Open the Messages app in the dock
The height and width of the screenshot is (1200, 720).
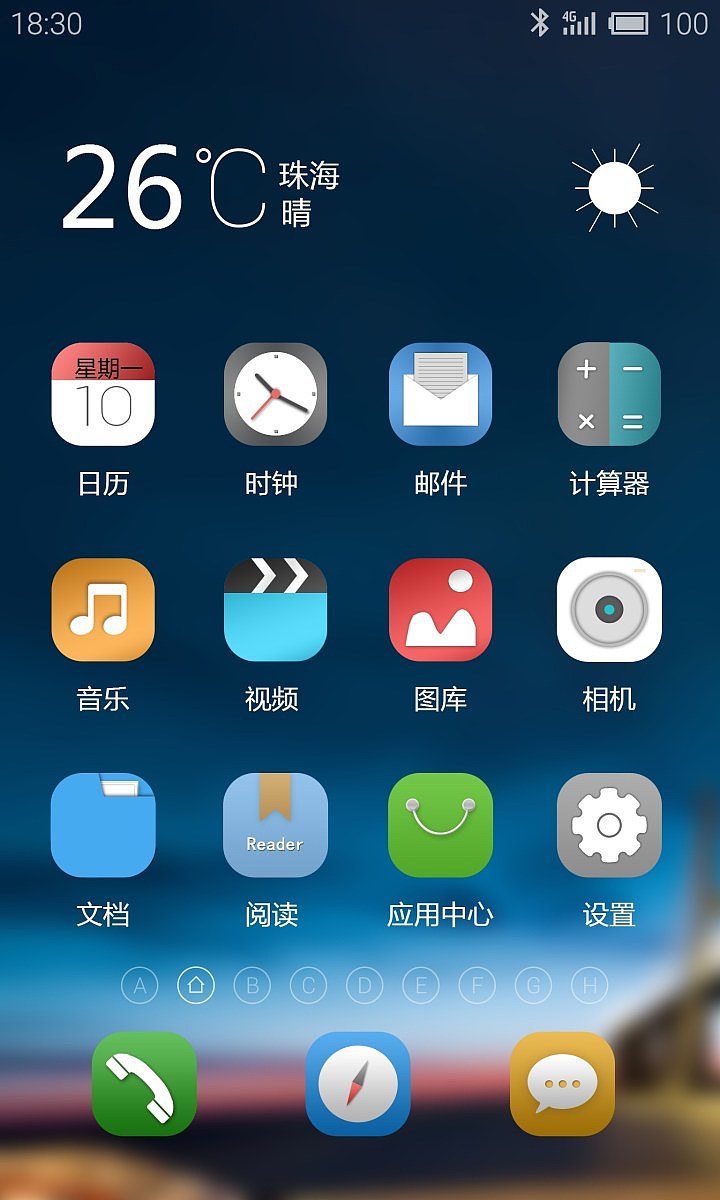click(x=561, y=1083)
